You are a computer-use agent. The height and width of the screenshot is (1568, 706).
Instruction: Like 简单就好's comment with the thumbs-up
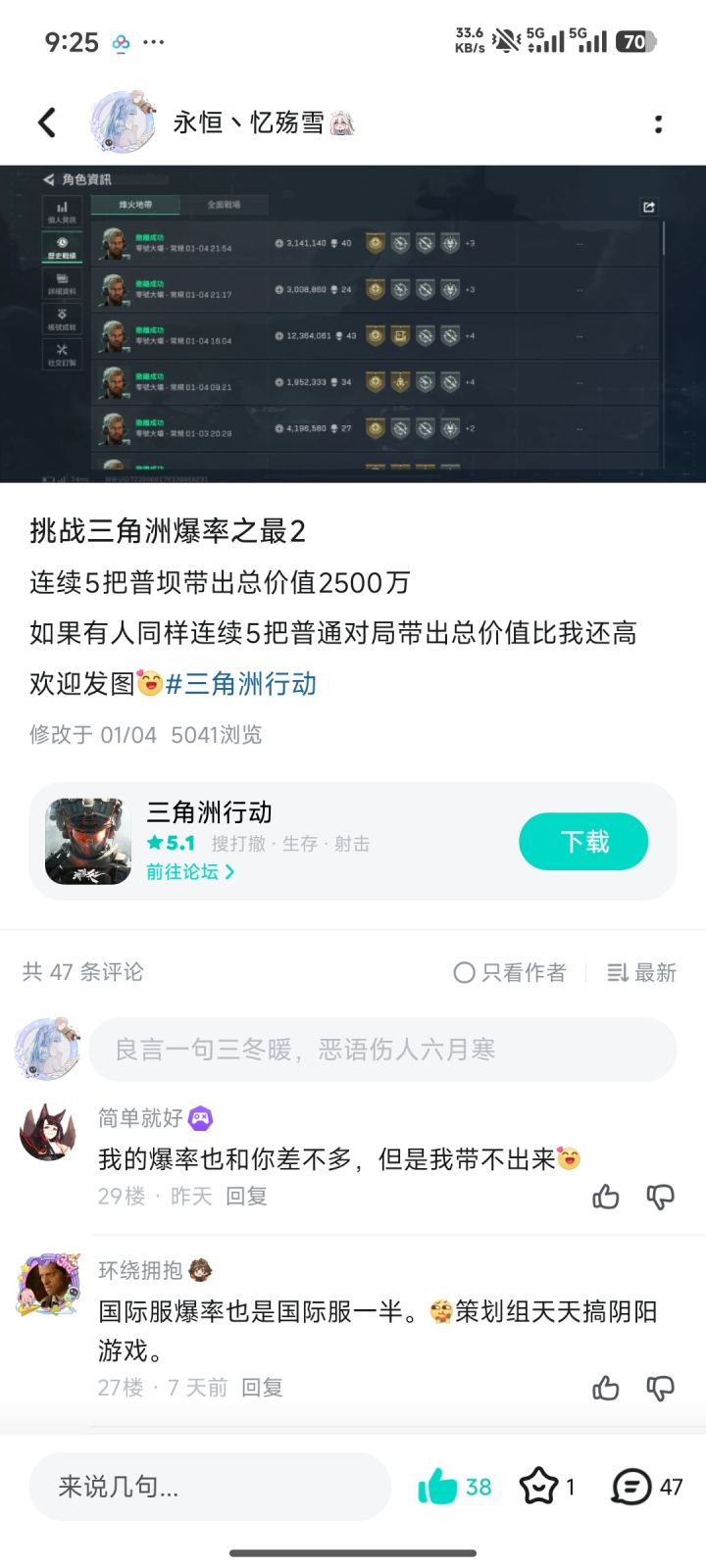(606, 1197)
